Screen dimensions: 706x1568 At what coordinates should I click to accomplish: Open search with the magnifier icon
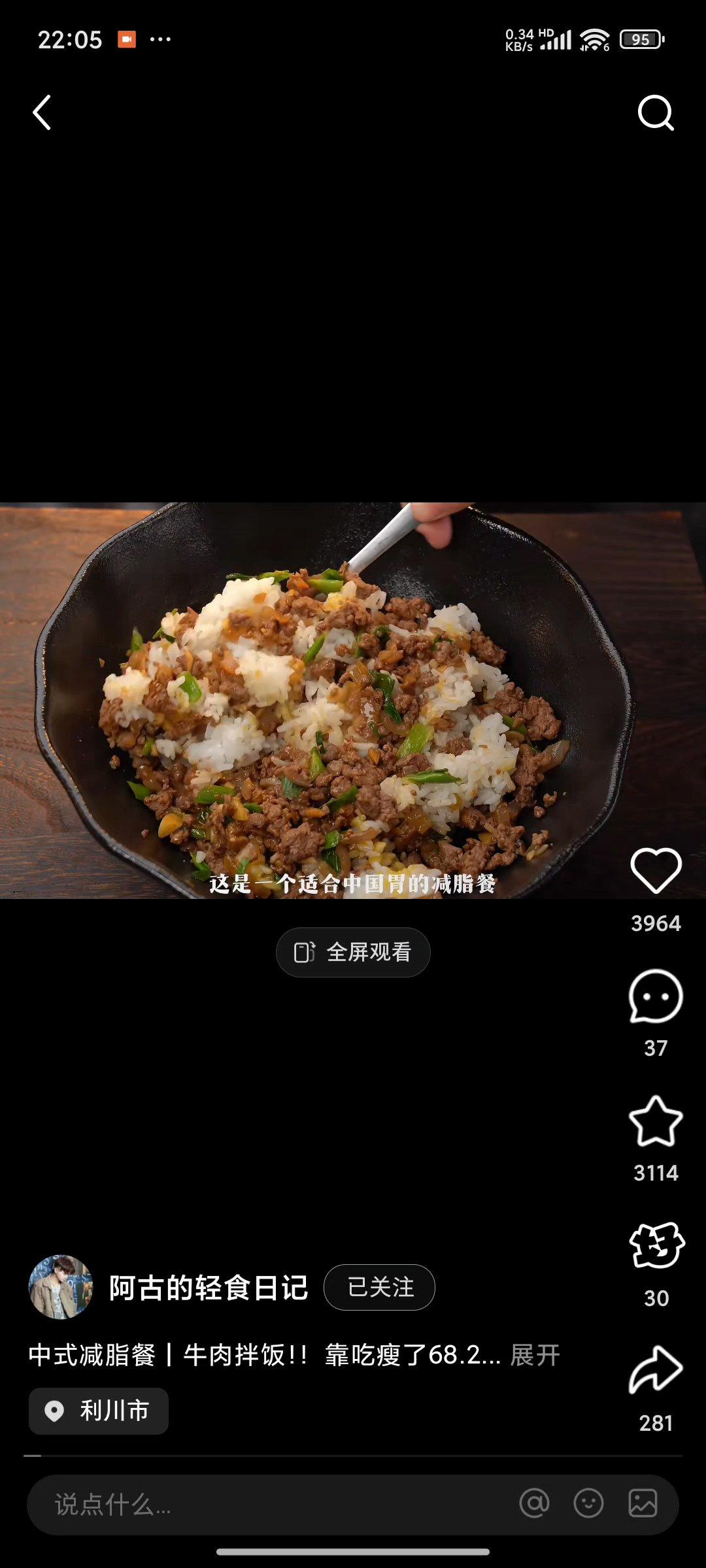[655, 113]
